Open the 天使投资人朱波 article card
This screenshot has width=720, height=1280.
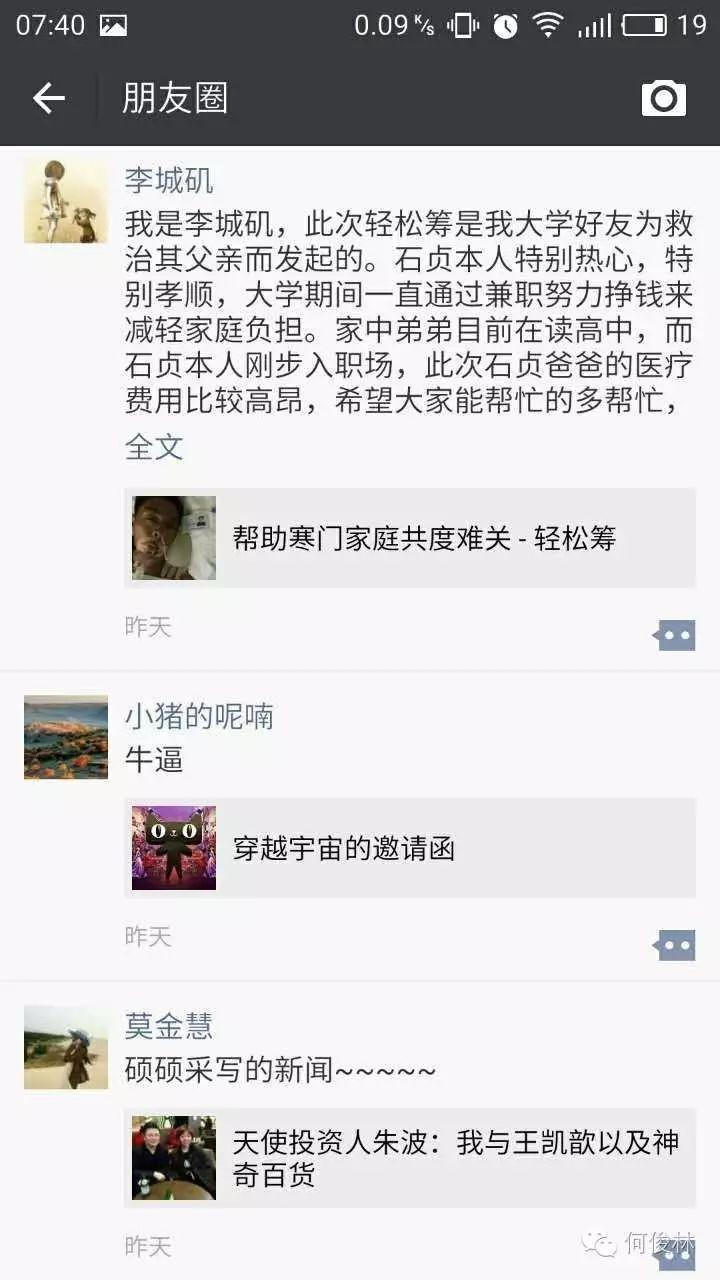[x=410, y=1158]
